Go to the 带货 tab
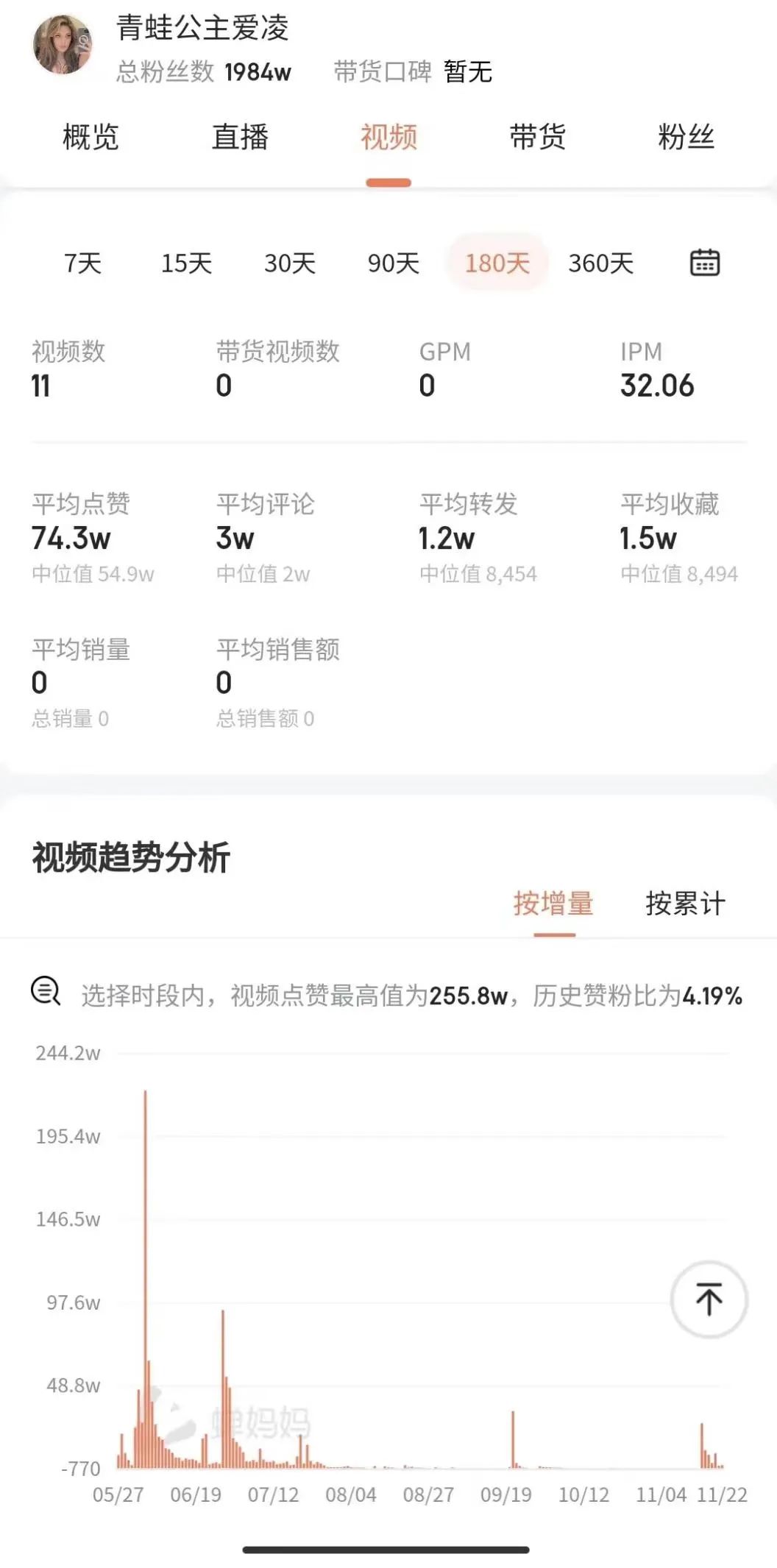The width and height of the screenshot is (777, 1568). coord(537,138)
